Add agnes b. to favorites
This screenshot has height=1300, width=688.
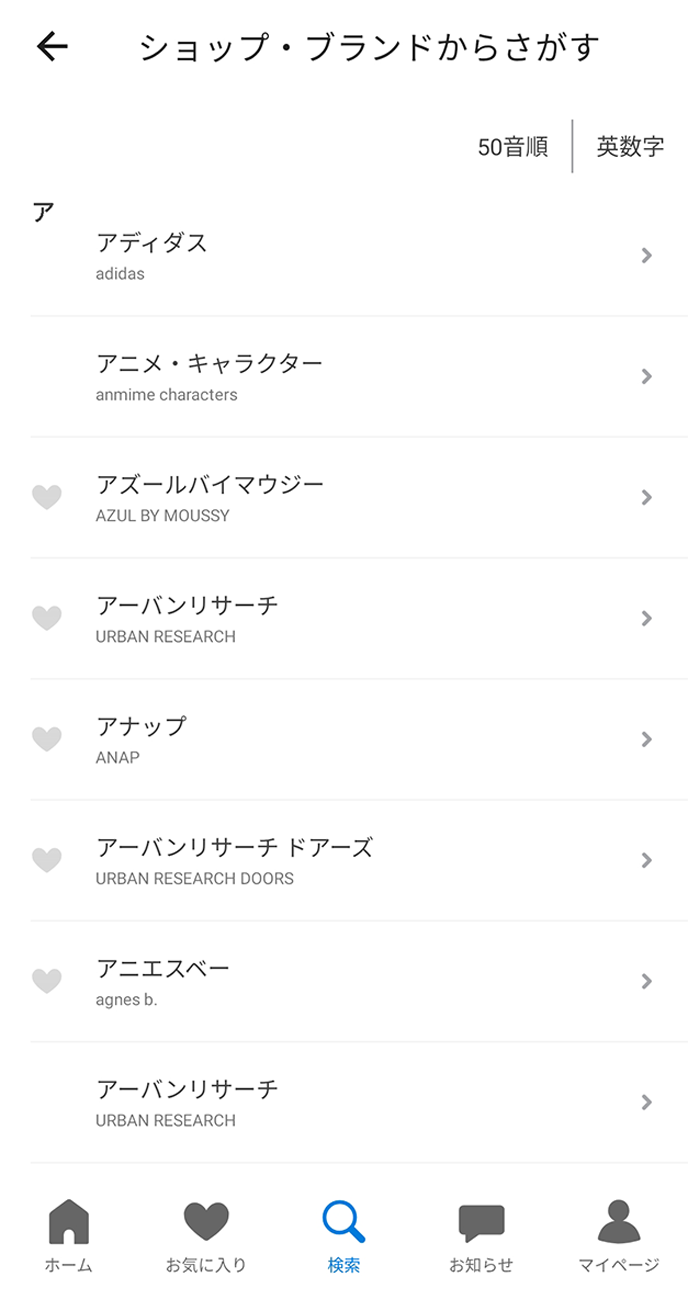click(x=47, y=981)
